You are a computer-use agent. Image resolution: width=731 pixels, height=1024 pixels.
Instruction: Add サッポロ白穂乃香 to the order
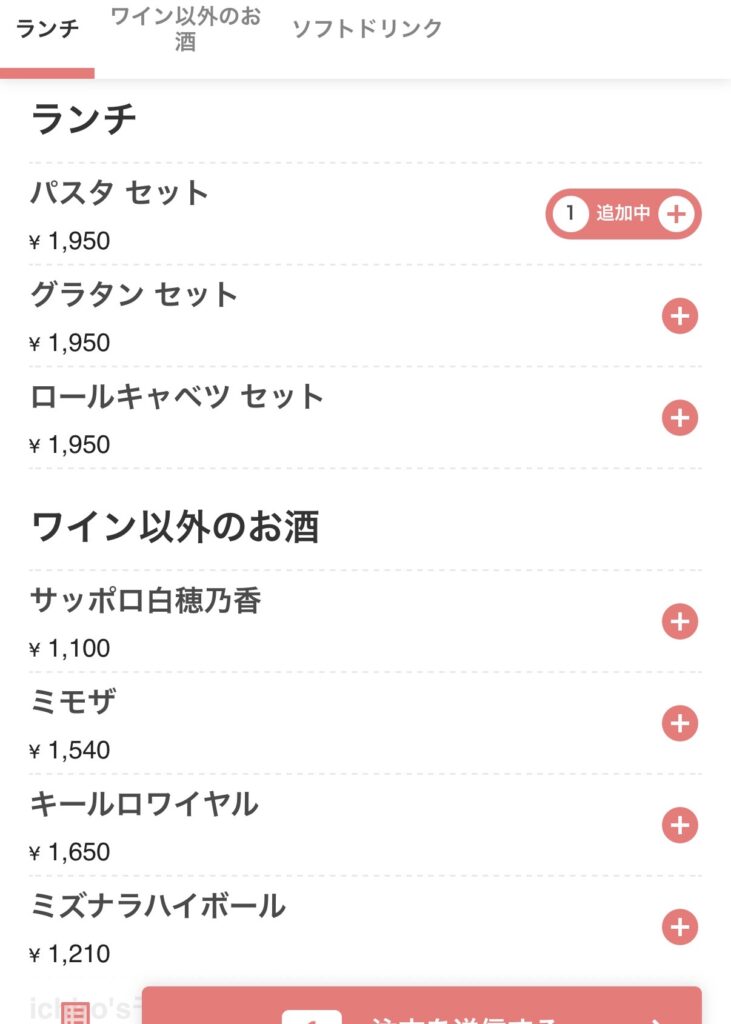[679, 622]
